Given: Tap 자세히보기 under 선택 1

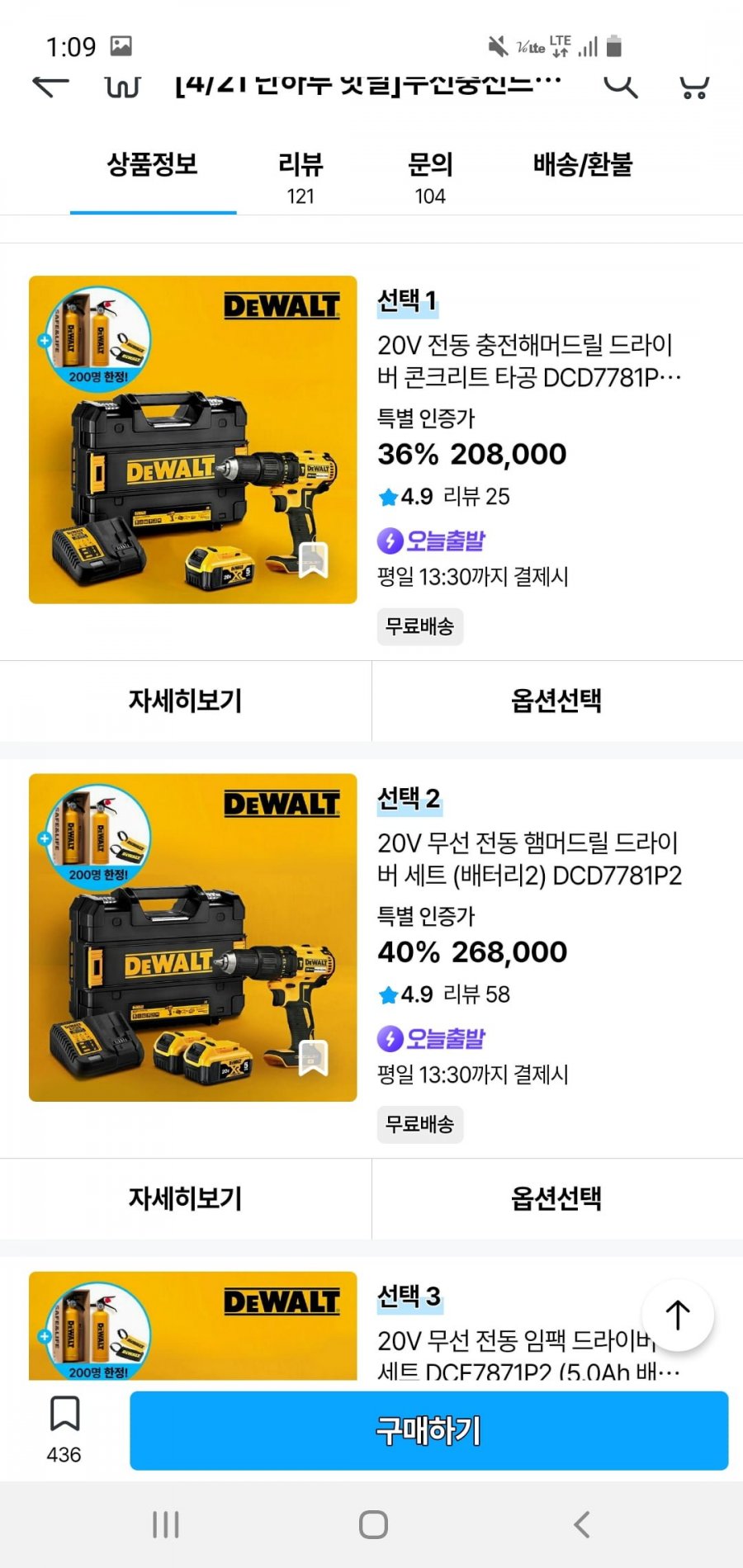Looking at the screenshot, I should (x=185, y=701).
